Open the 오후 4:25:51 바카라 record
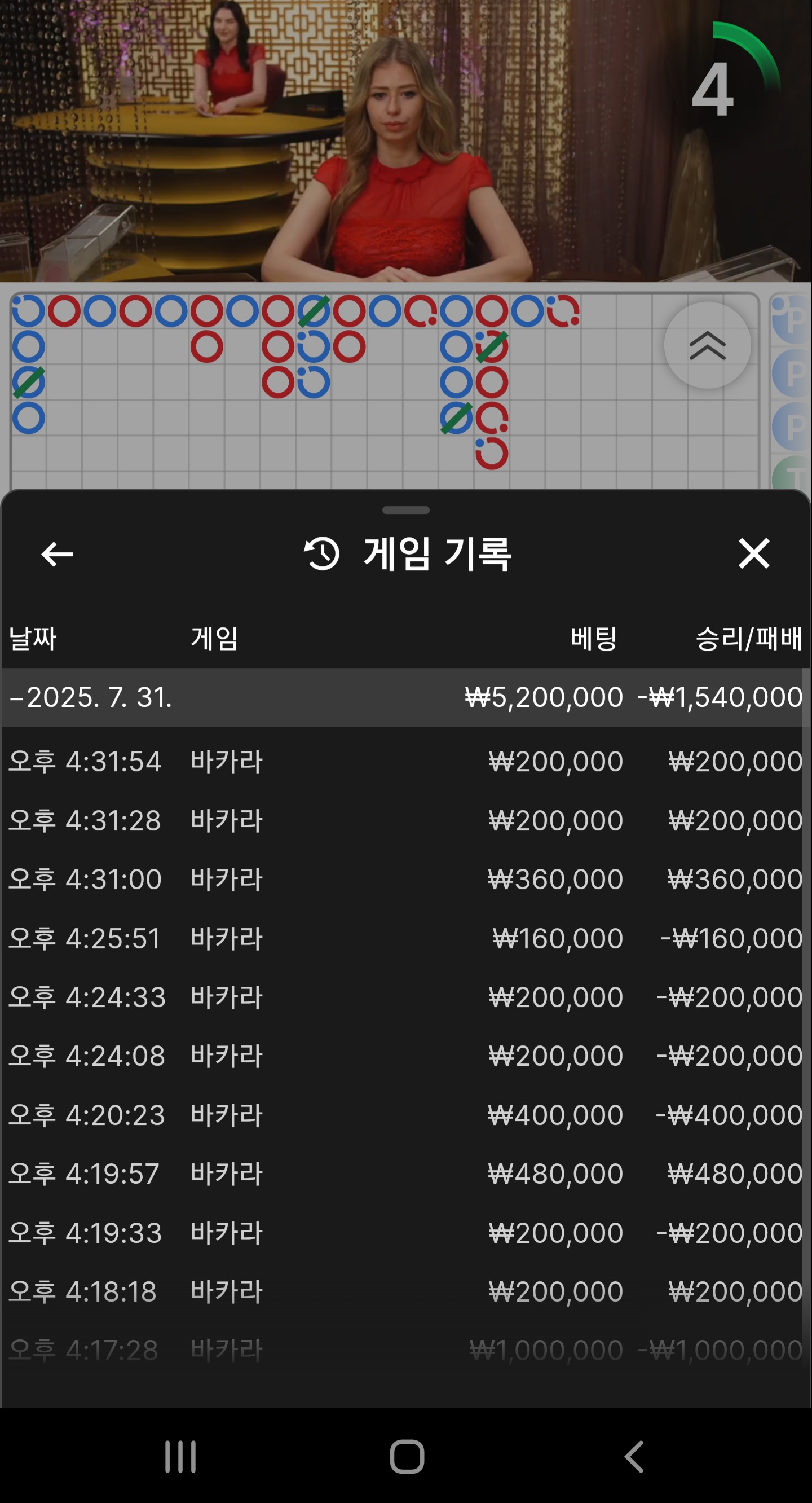Viewport: 812px width, 1503px height. click(x=405, y=938)
